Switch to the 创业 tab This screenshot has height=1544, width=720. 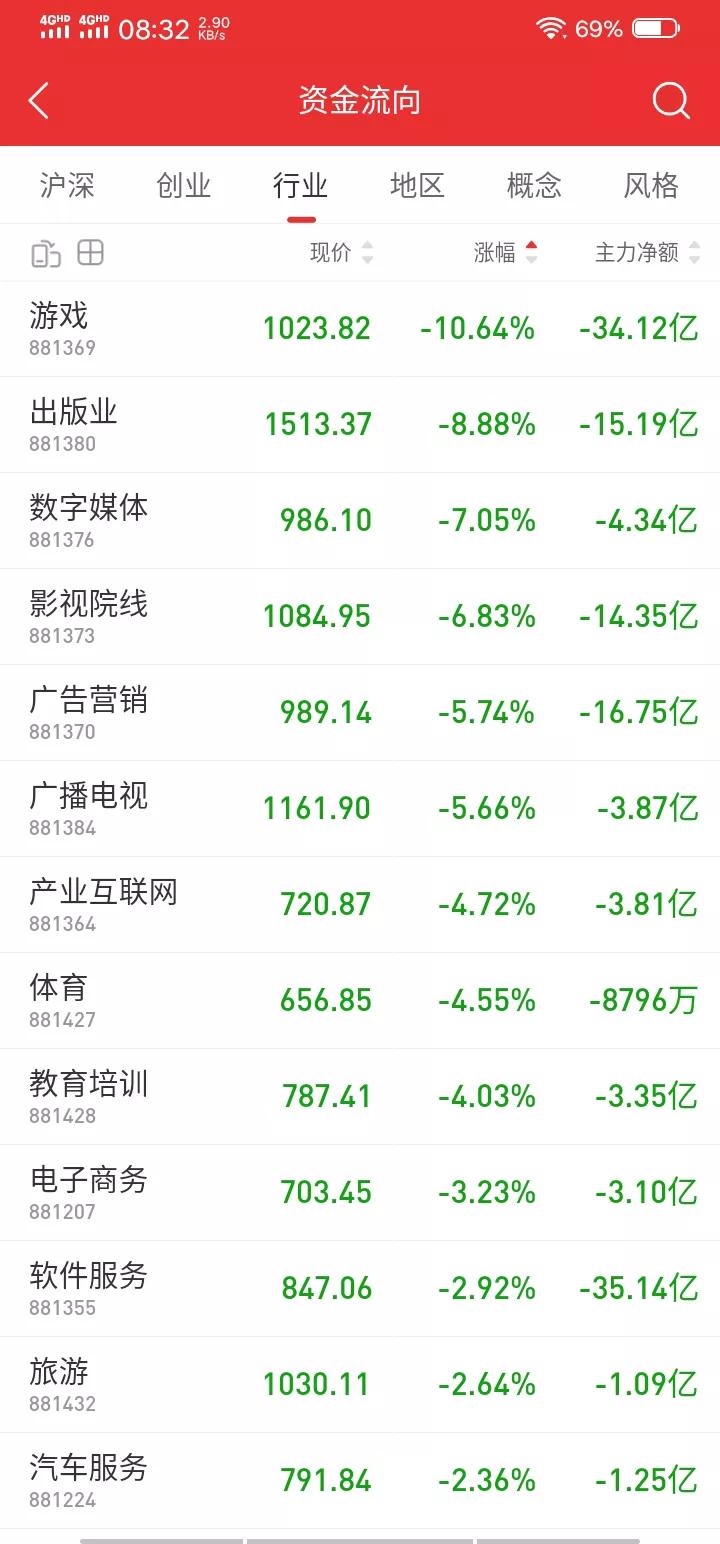184,185
